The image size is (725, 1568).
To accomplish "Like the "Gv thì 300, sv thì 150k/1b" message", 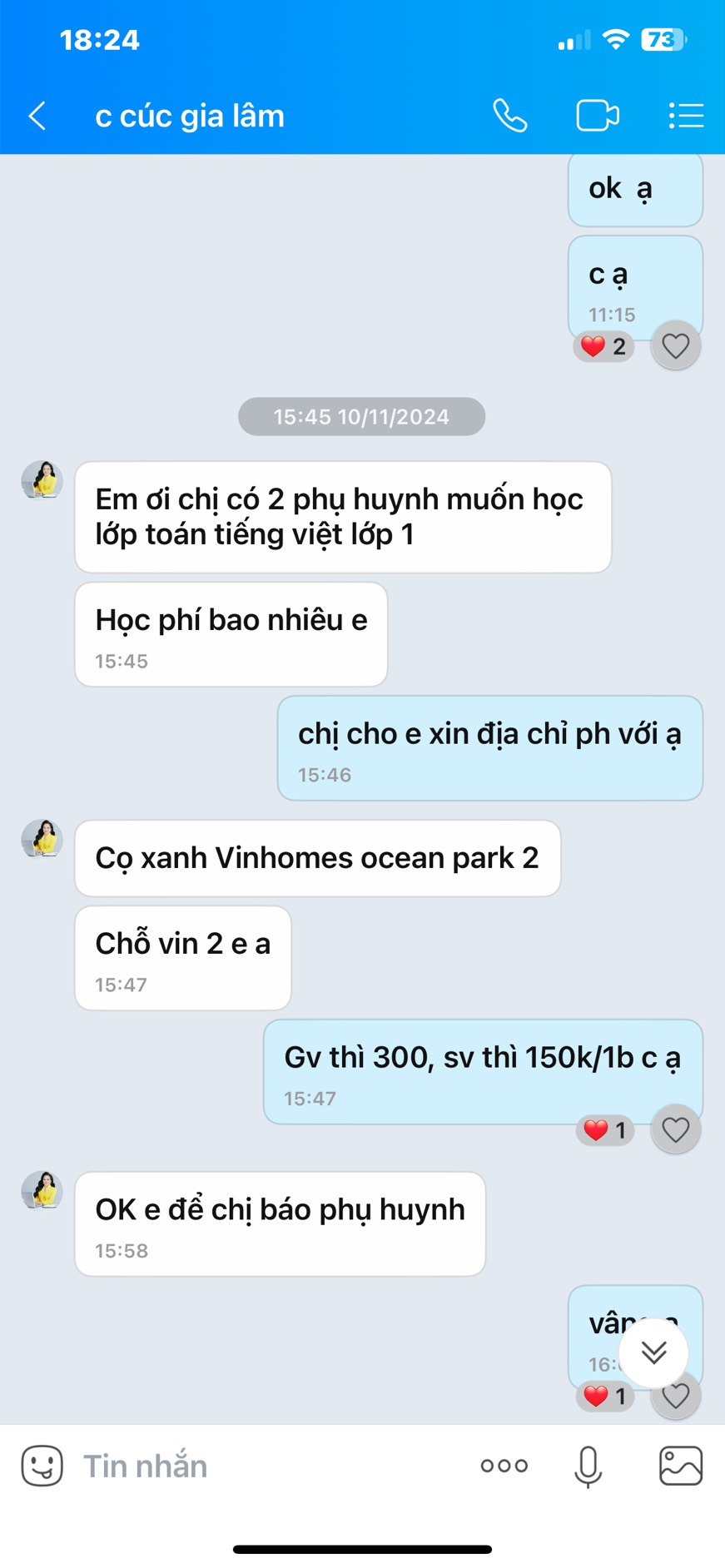I will coord(675,1129).
